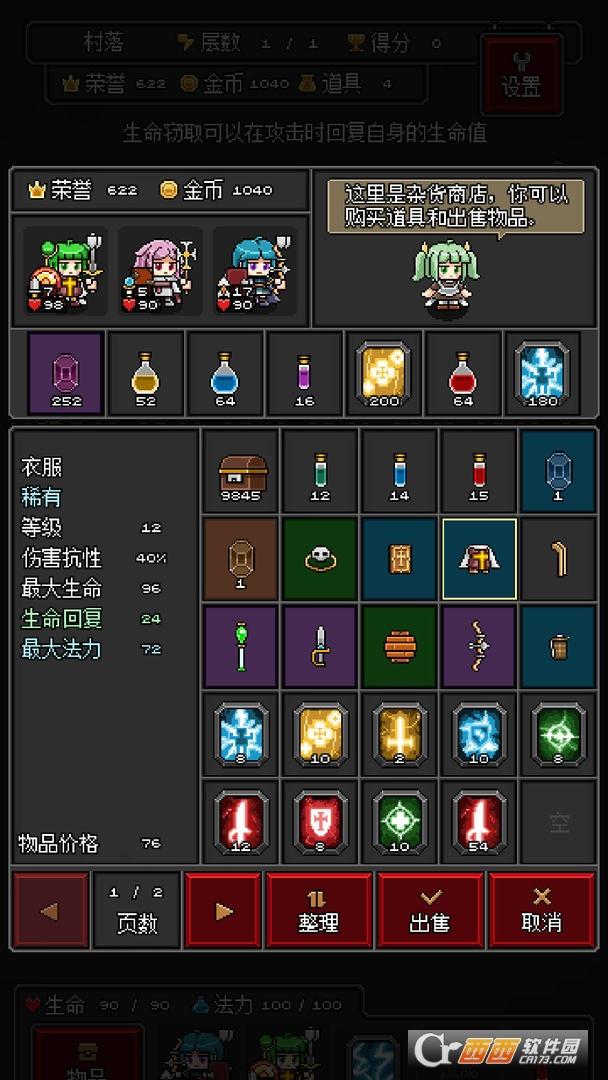Cancel with the 取消 button

(x=541, y=910)
